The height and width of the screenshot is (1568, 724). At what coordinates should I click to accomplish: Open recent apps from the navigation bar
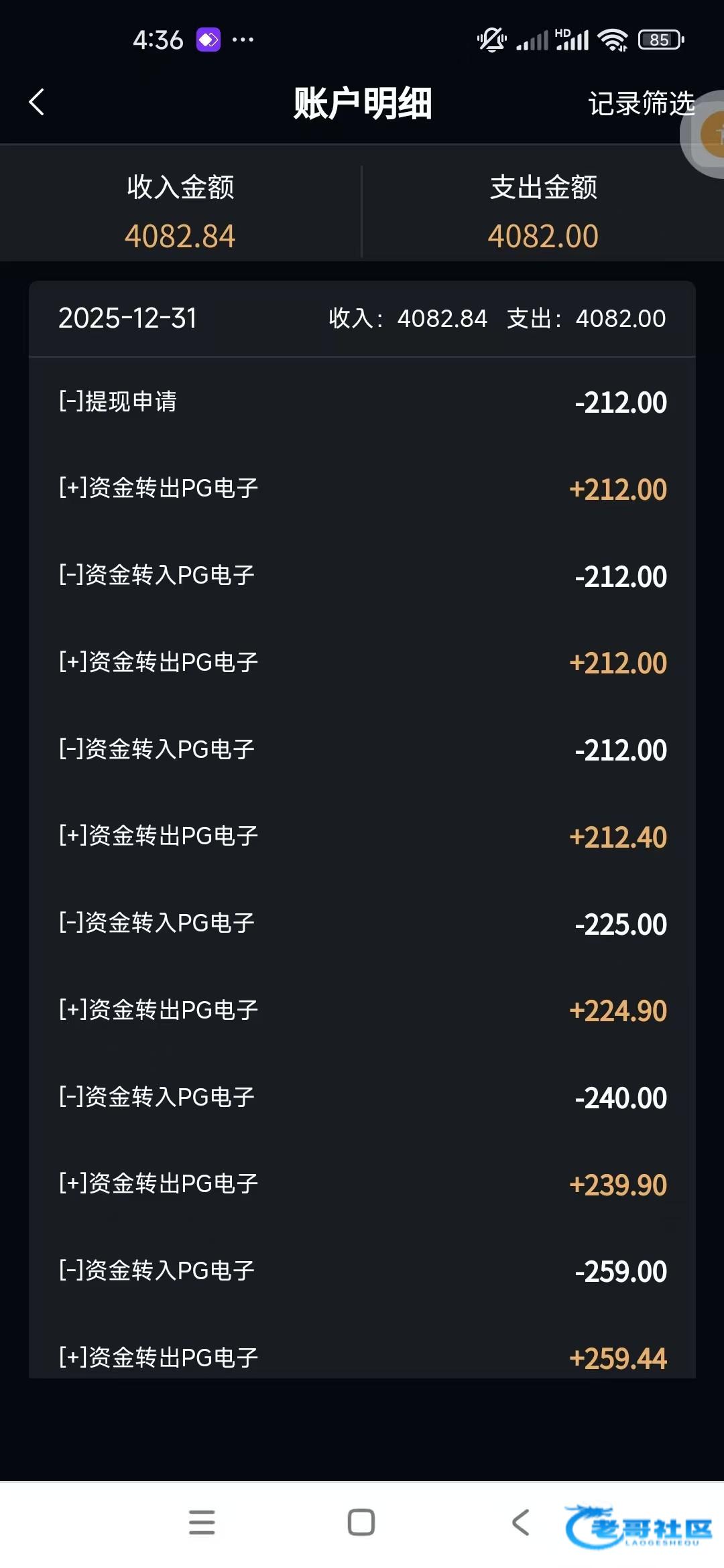(x=202, y=1522)
